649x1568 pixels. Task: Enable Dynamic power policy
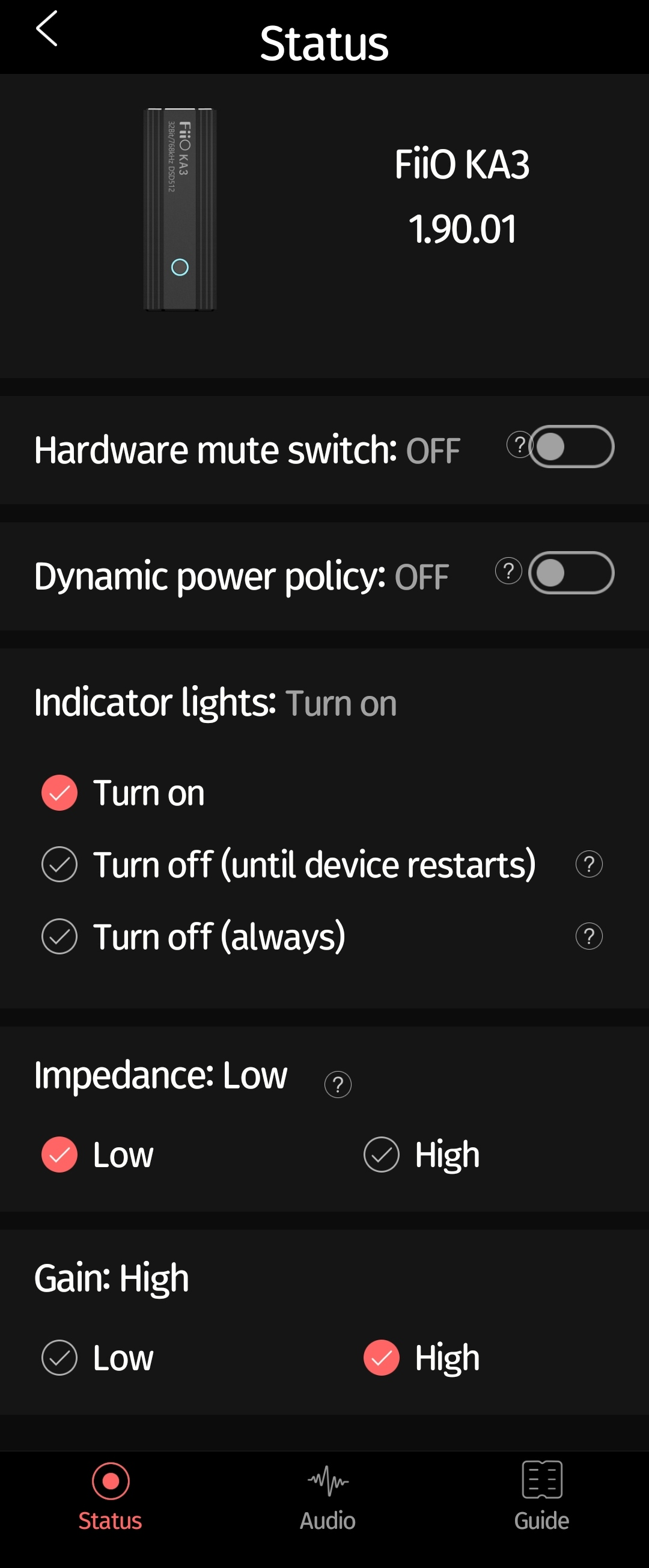click(x=571, y=573)
